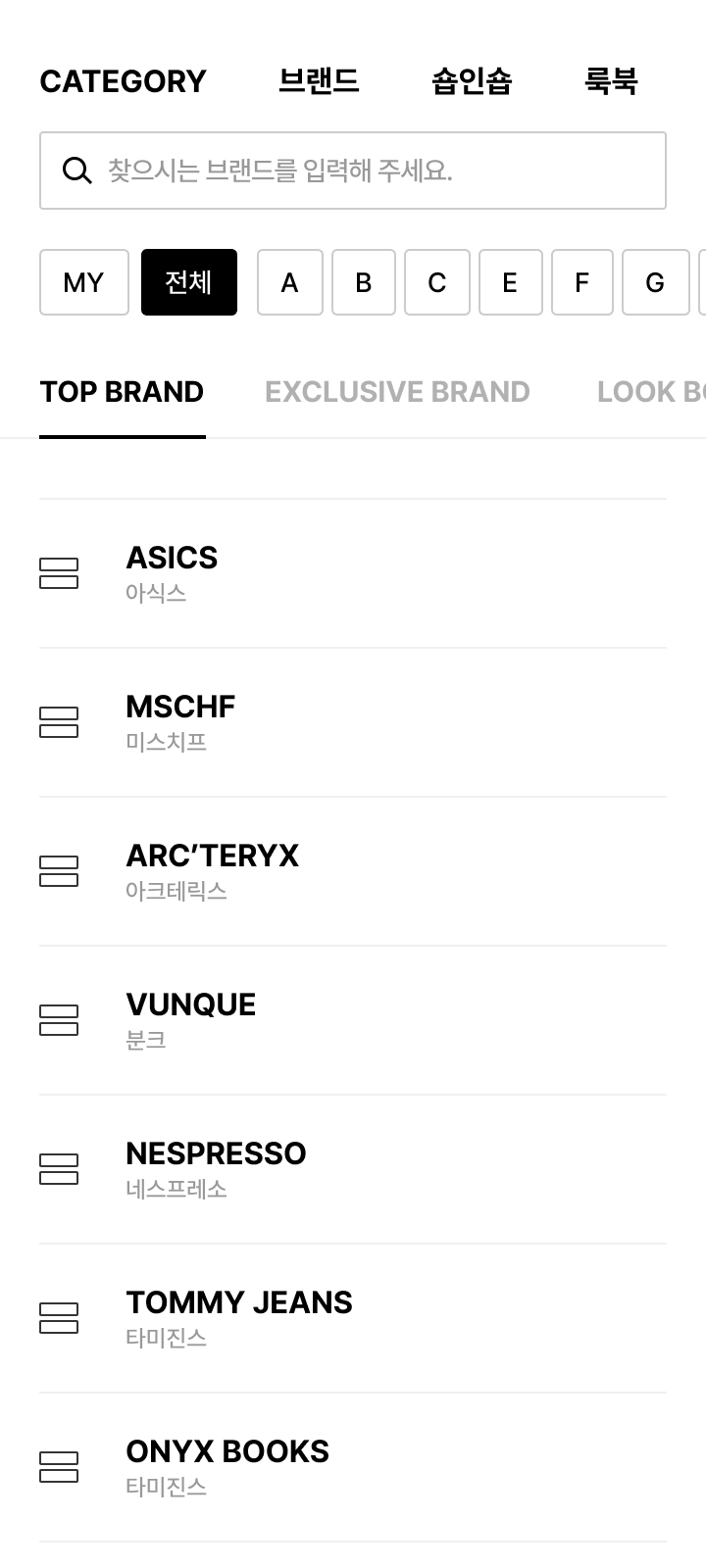Filter brands by letter F

pos(582,282)
